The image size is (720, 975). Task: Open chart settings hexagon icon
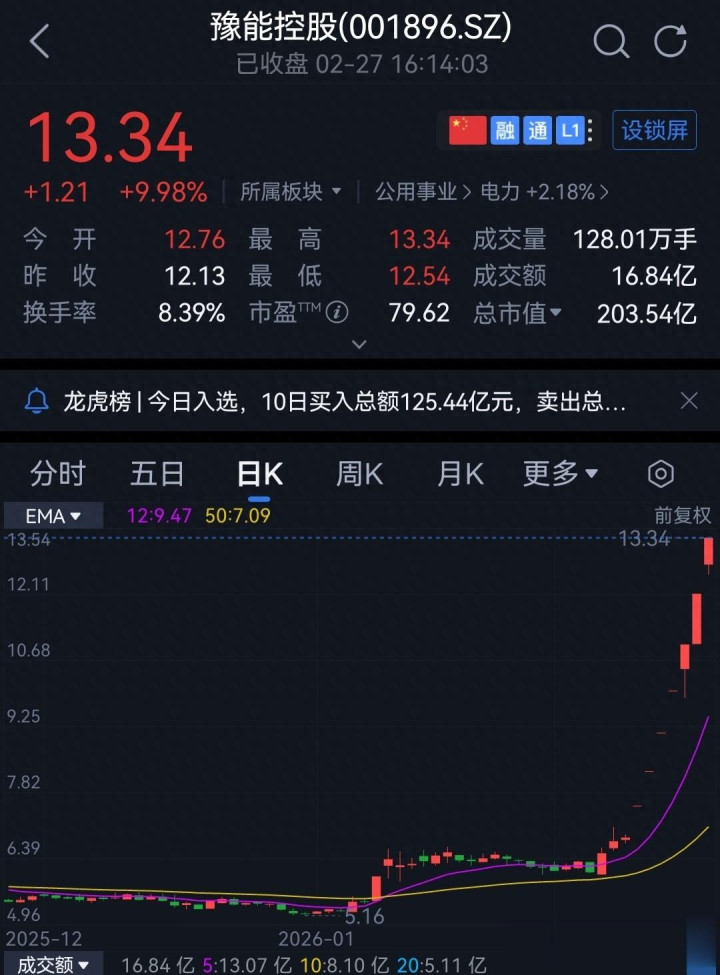(x=661, y=474)
